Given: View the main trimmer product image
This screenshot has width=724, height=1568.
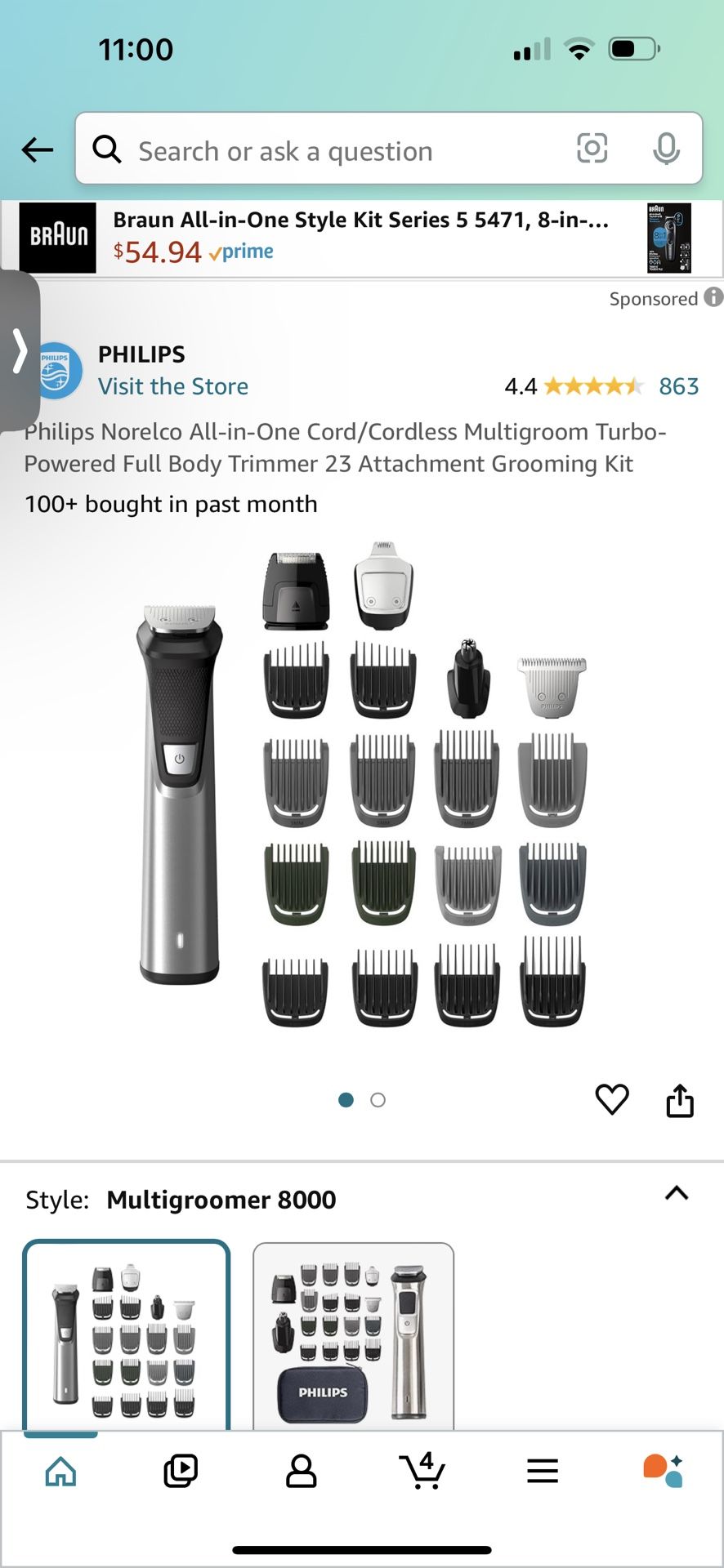Looking at the screenshot, I should point(362,784).
